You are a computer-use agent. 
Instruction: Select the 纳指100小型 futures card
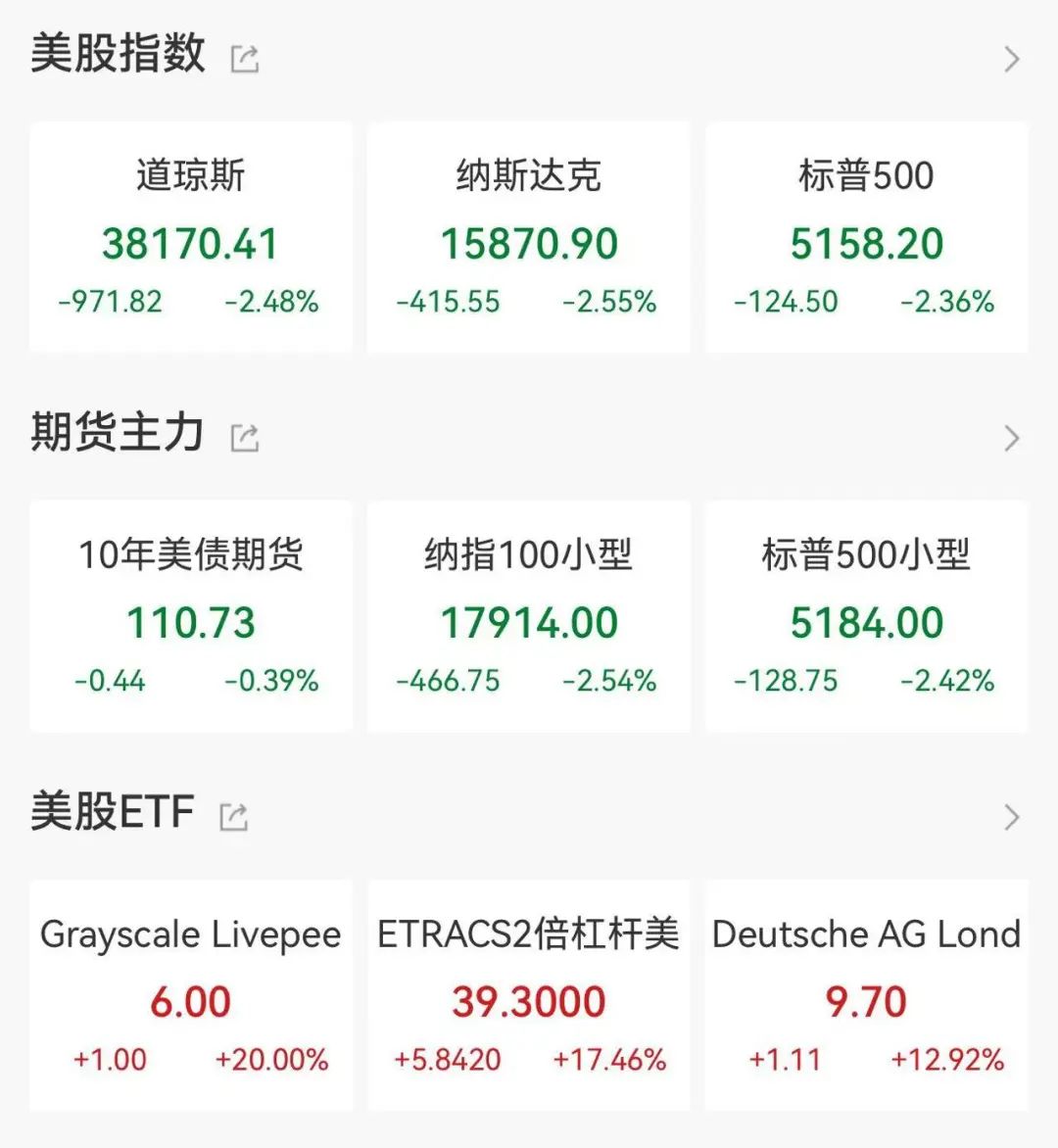pos(529,615)
